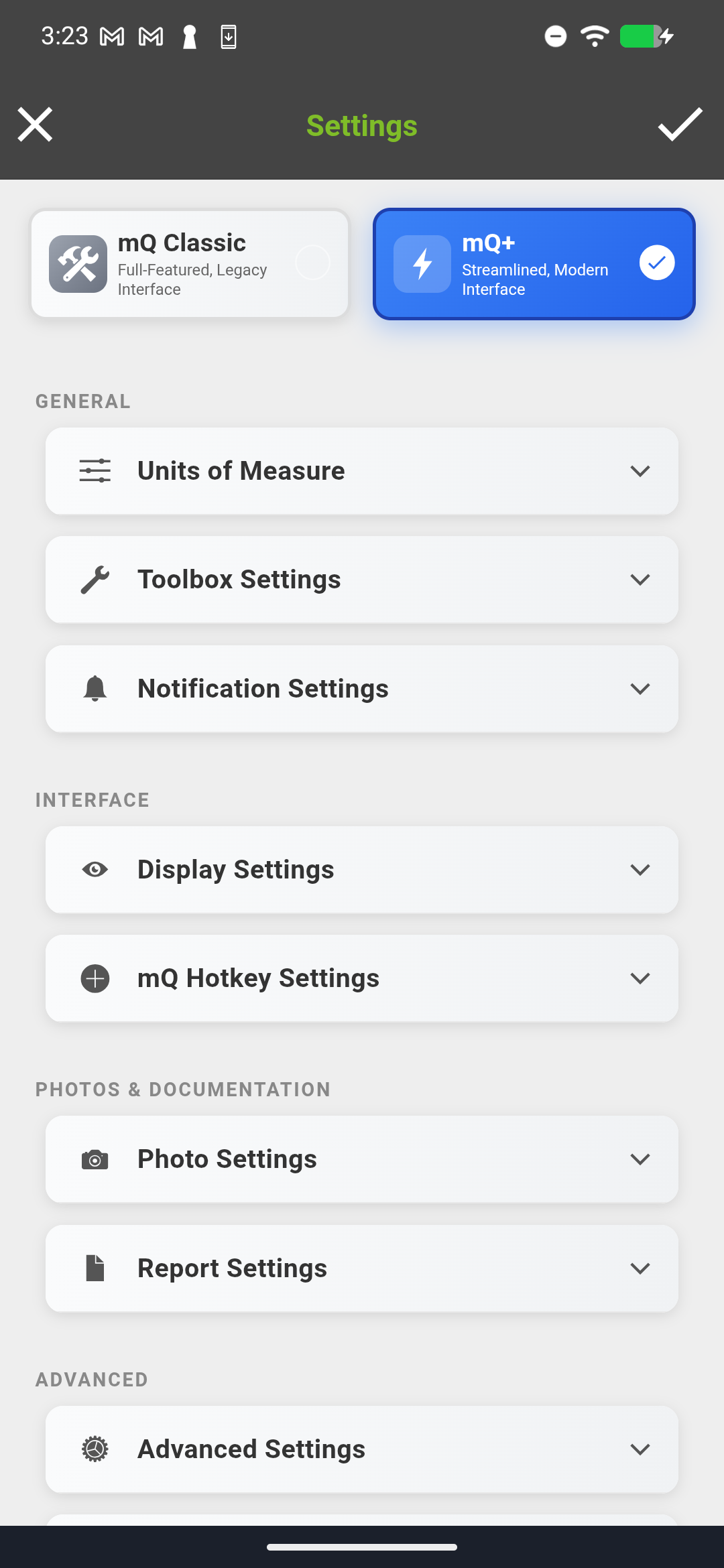Click the wrench icon for Toolbox Settings
The image size is (724, 1568).
[95, 579]
